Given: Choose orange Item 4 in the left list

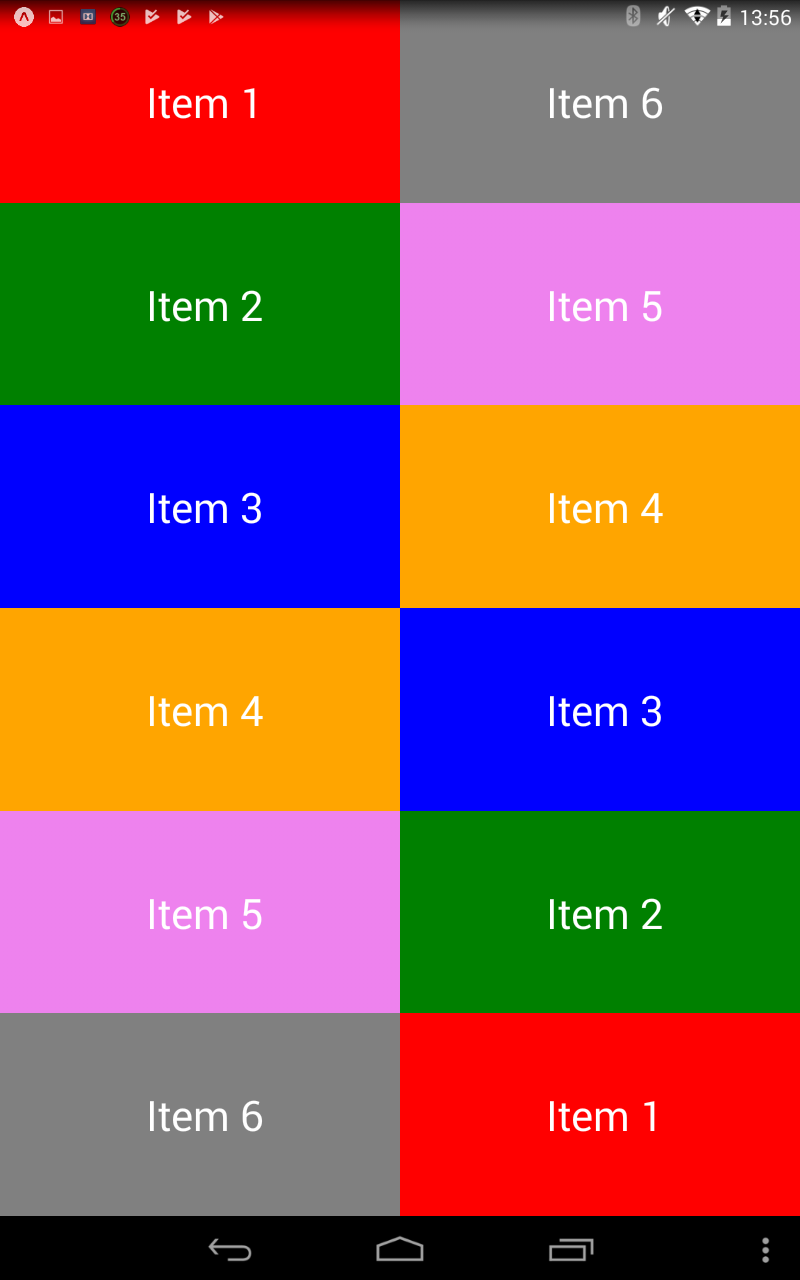Looking at the screenshot, I should [x=200, y=710].
